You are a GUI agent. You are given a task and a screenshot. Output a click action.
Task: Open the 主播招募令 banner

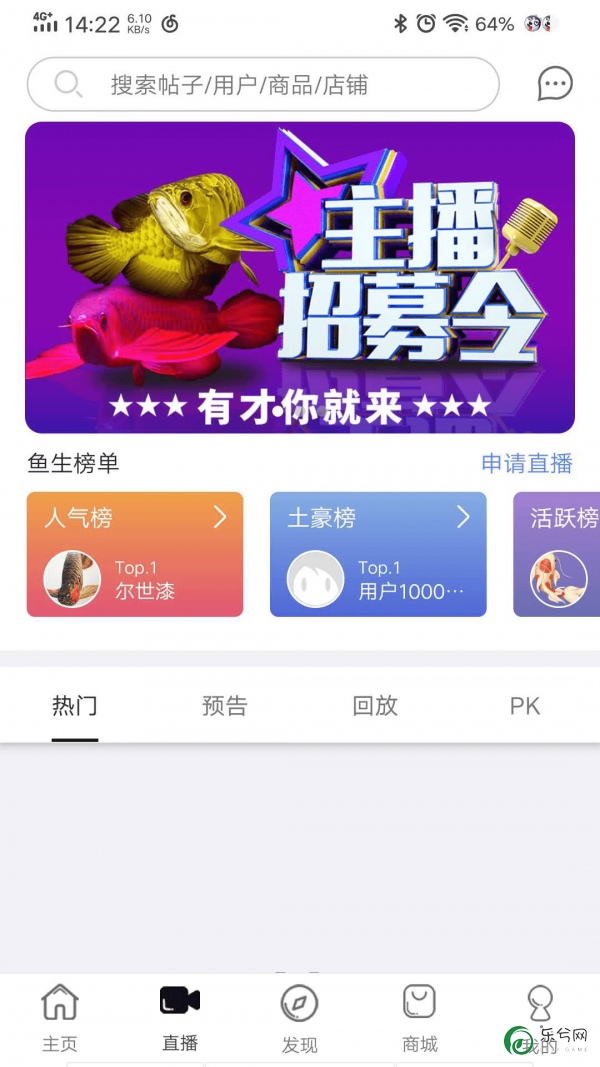(x=300, y=278)
